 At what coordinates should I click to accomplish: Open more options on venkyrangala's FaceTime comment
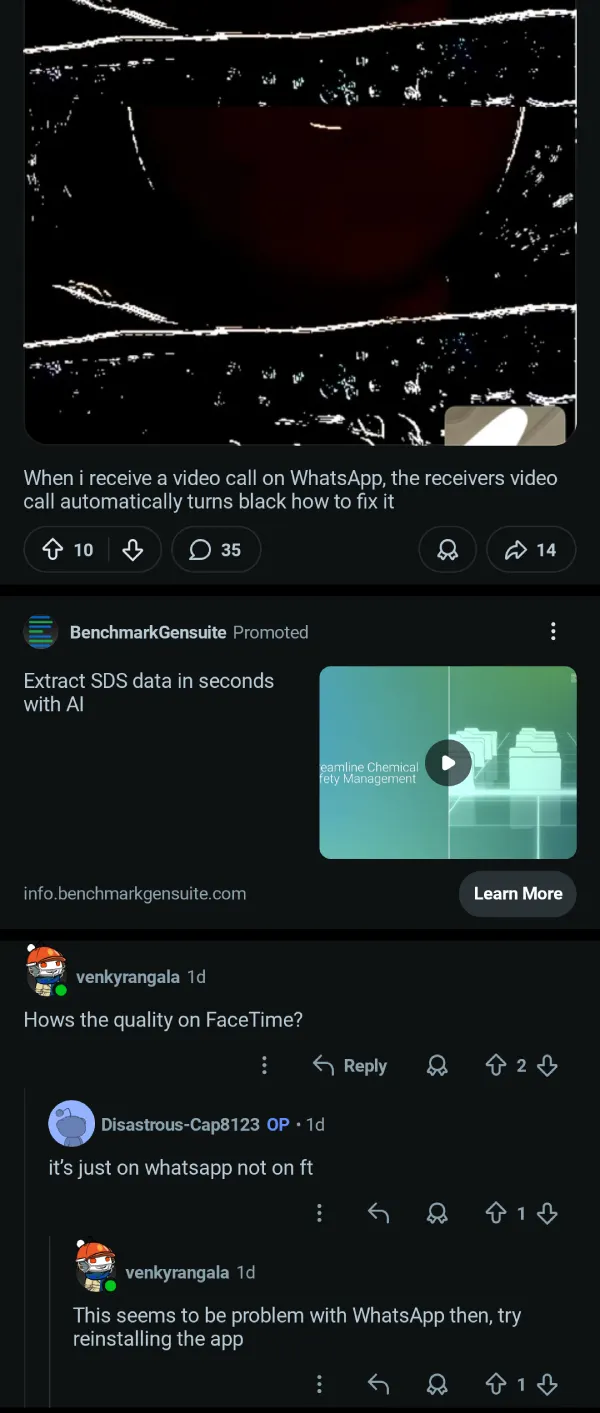264,1066
